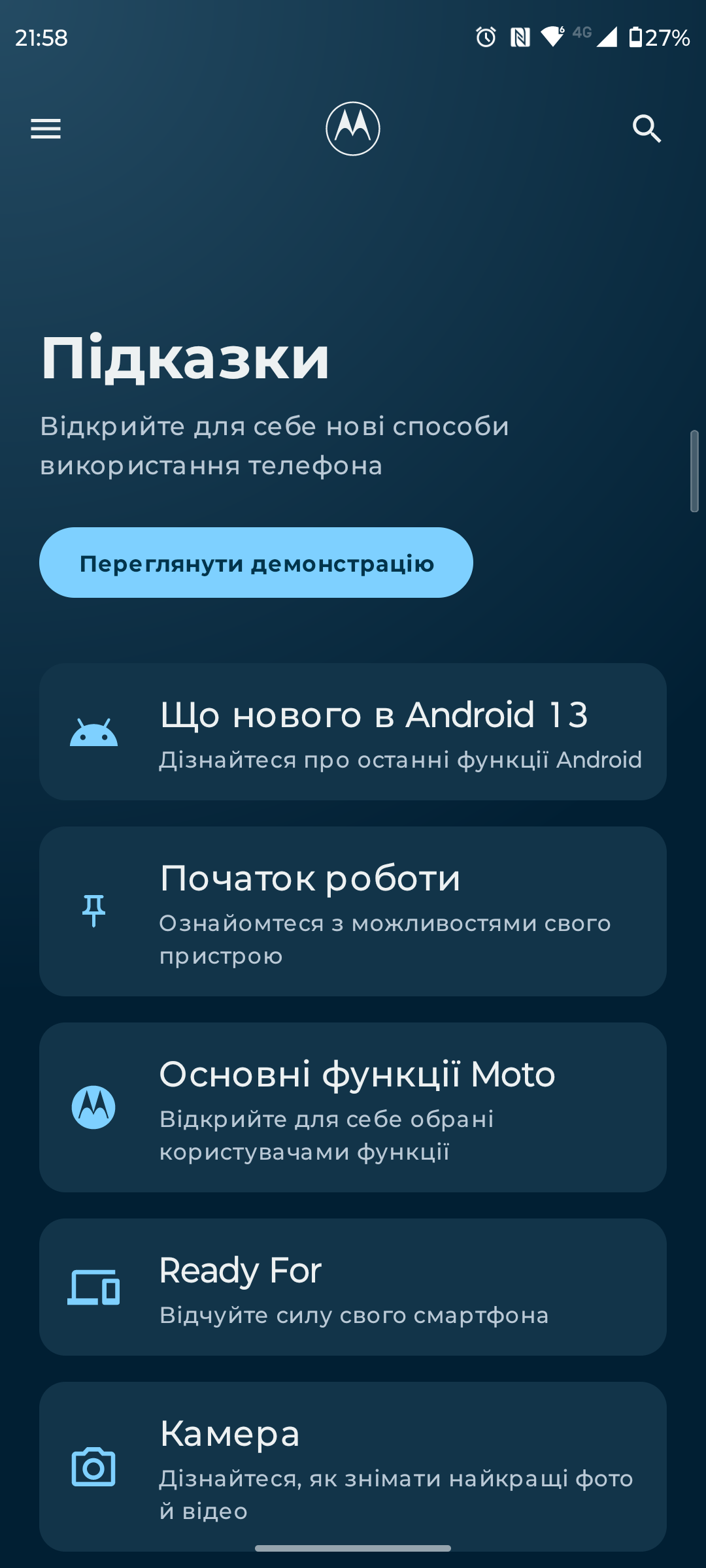Open the Ready For card
Image resolution: width=706 pixels, height=1568 pixels.
click(353, 1287)
